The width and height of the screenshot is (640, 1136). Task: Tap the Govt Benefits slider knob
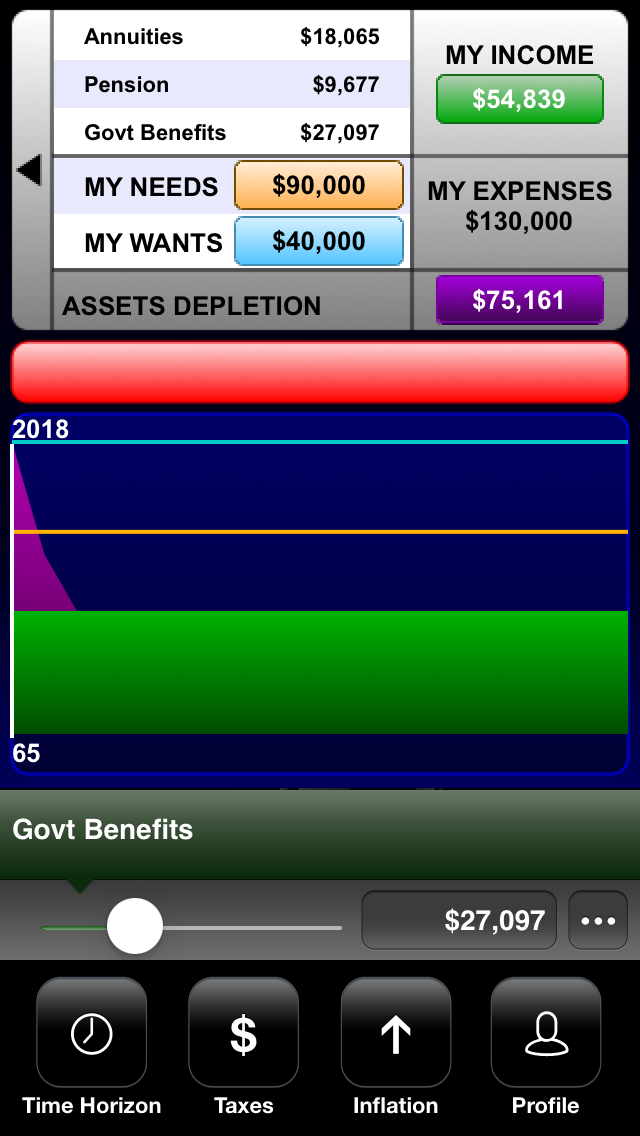(x=135, y=926)
